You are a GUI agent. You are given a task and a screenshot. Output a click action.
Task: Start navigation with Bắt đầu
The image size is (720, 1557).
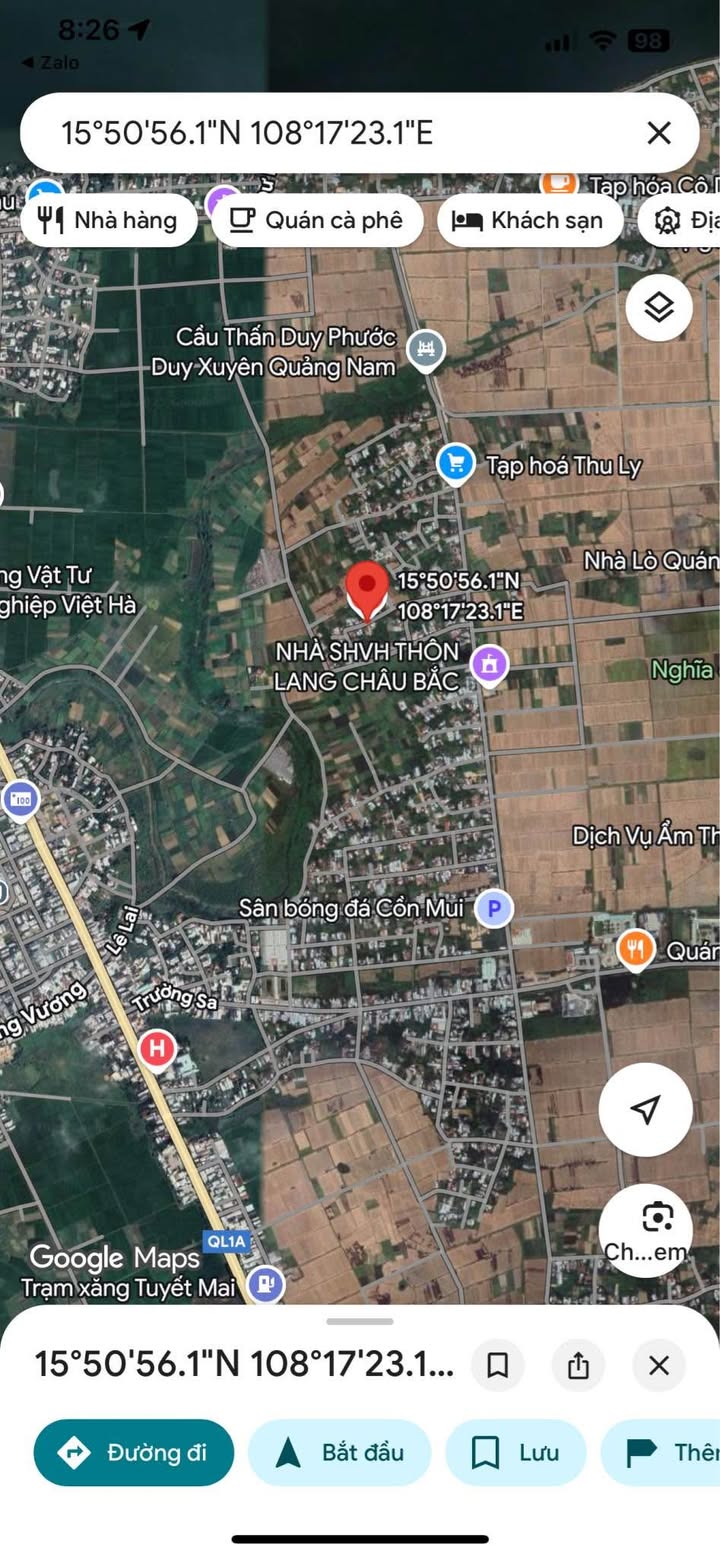[339, 1452]
